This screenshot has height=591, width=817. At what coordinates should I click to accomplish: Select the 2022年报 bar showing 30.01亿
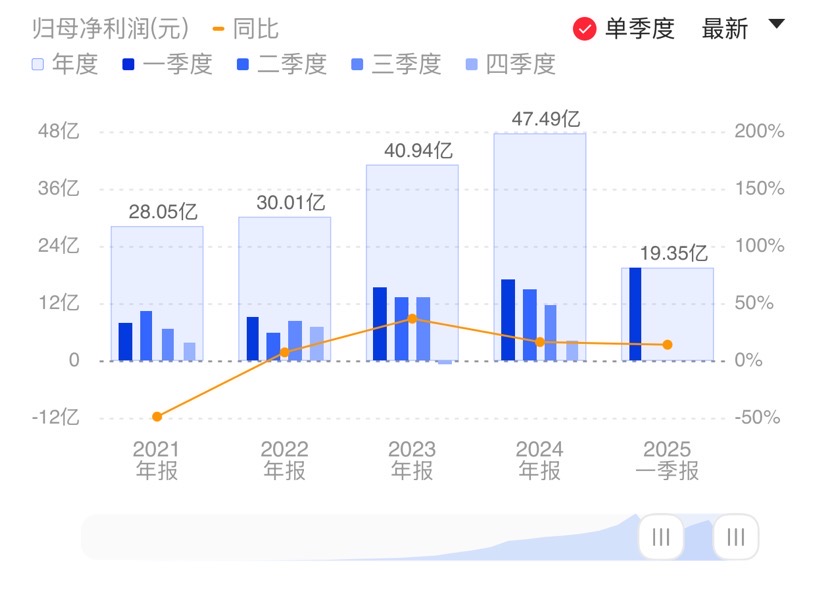(284, 288)
